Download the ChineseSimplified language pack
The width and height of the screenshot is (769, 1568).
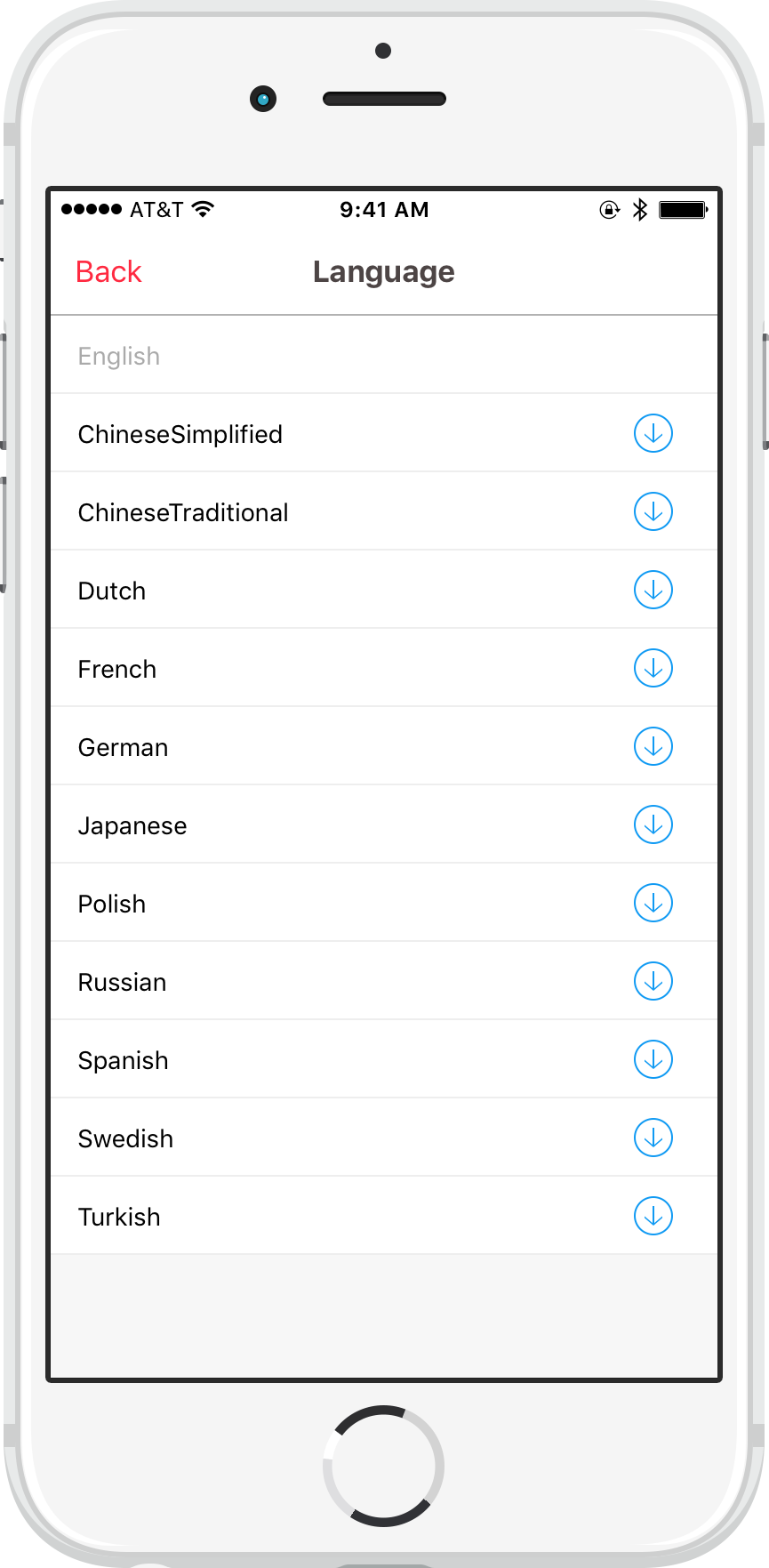coord(653,434)
